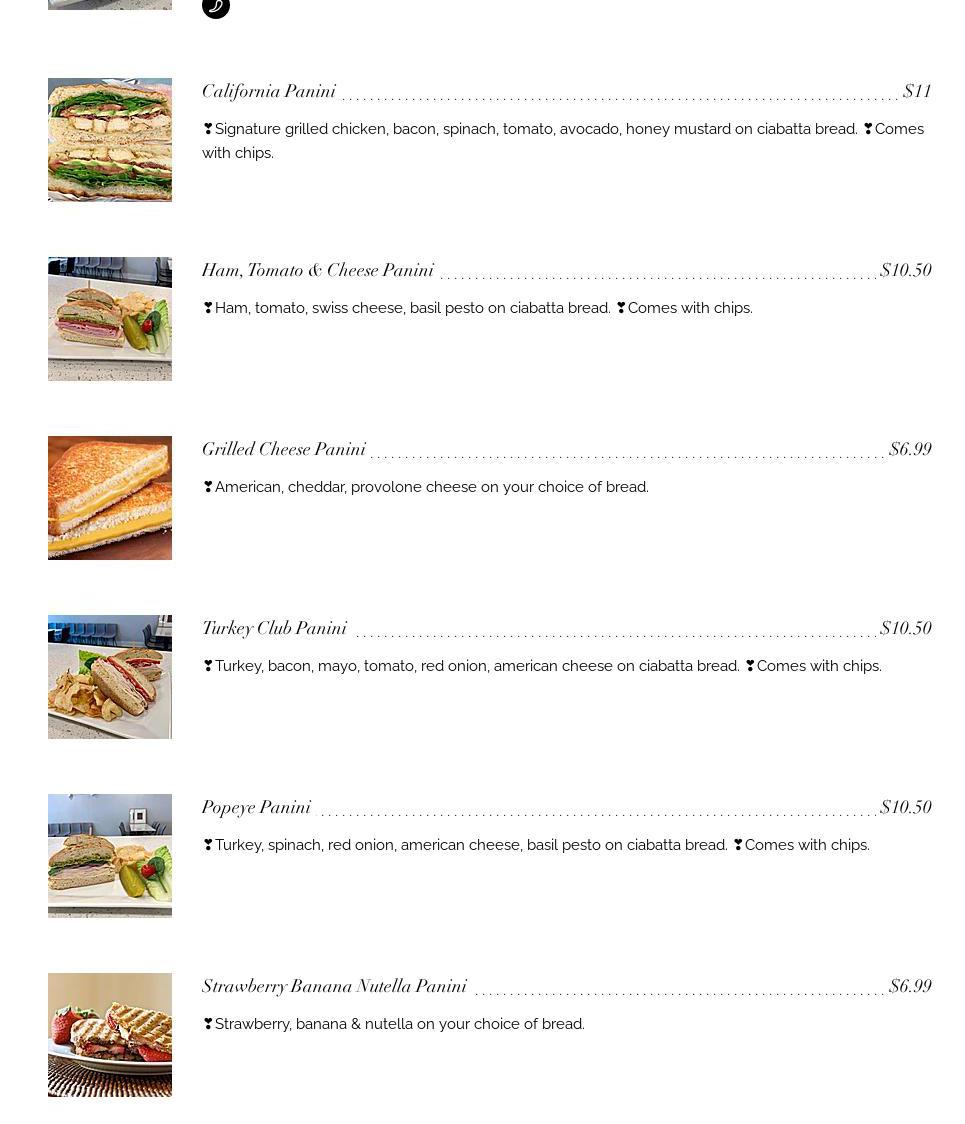Enlarge the Grilled Cheese Panini picture
This screenshot has height=1124, width=965.
coord(110,498)
